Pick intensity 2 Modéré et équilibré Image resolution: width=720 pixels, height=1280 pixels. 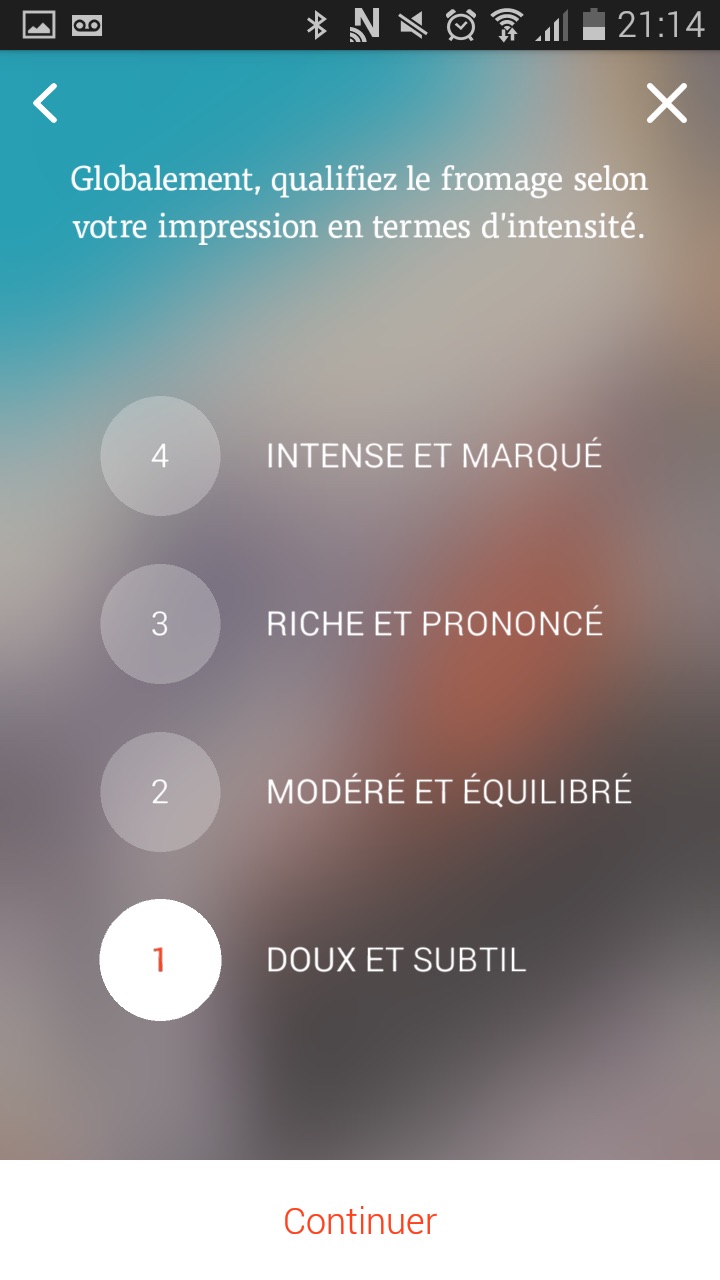point(160,792)
